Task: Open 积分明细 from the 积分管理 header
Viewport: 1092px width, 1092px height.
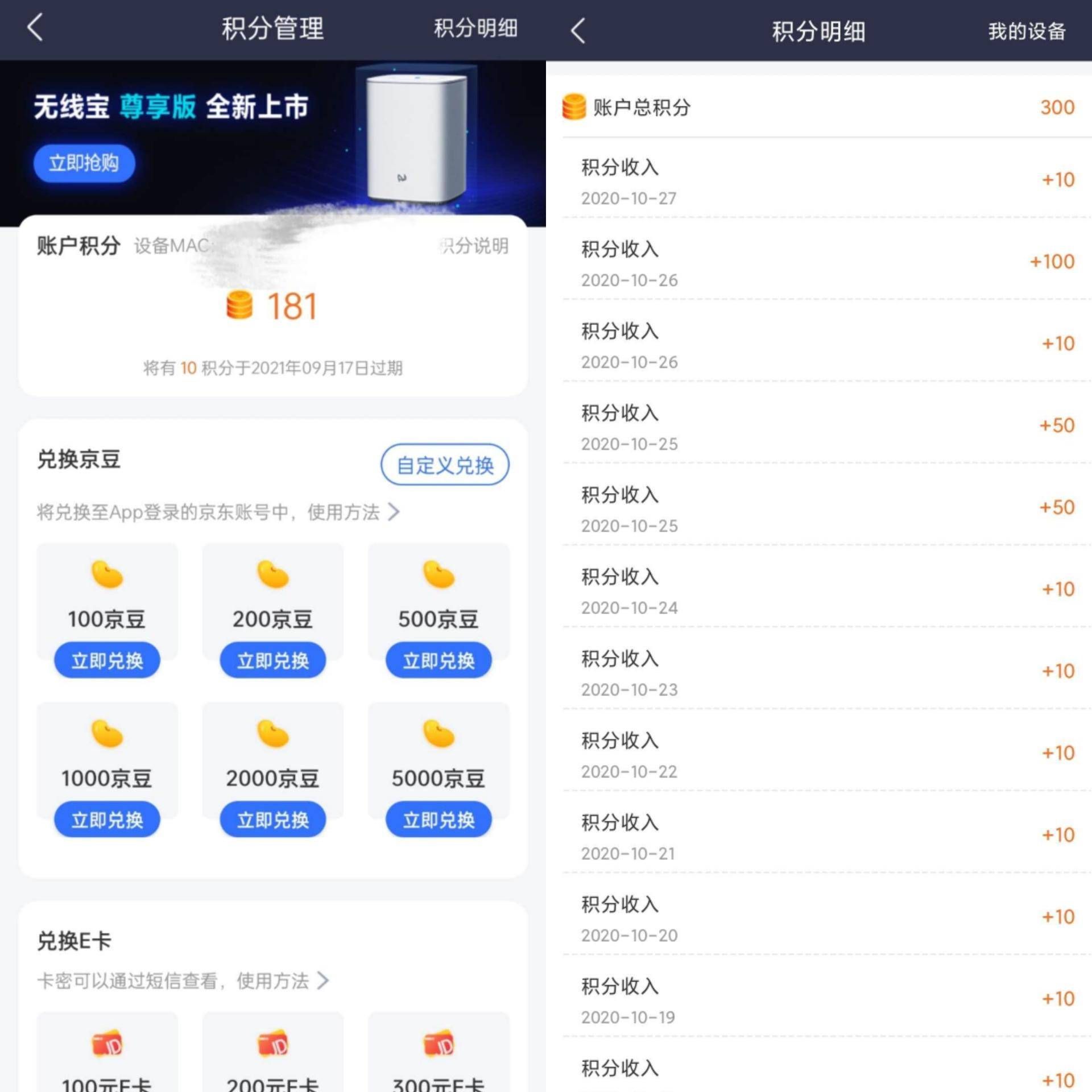Action: (475, 28)
